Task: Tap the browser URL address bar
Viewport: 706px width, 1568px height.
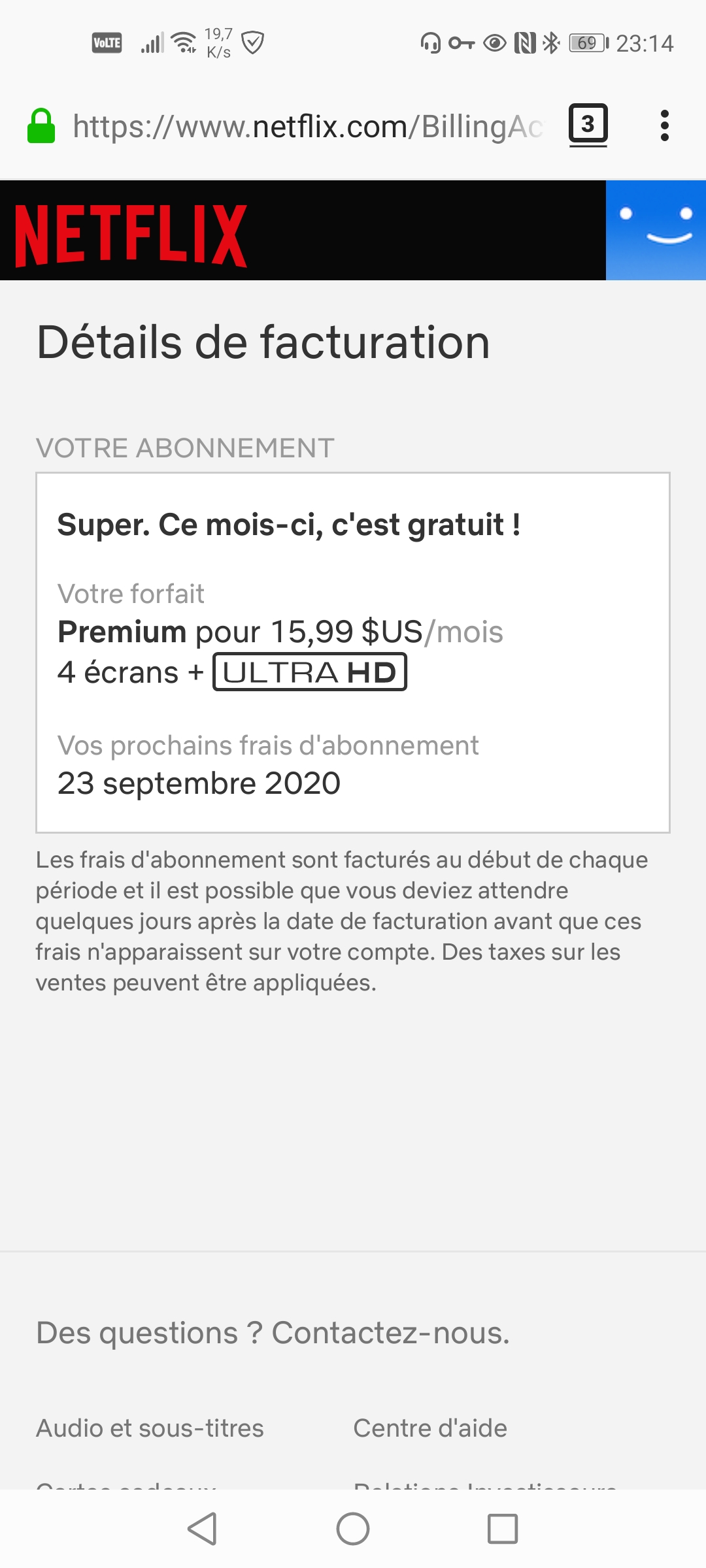Action: [x=307, y=126]
